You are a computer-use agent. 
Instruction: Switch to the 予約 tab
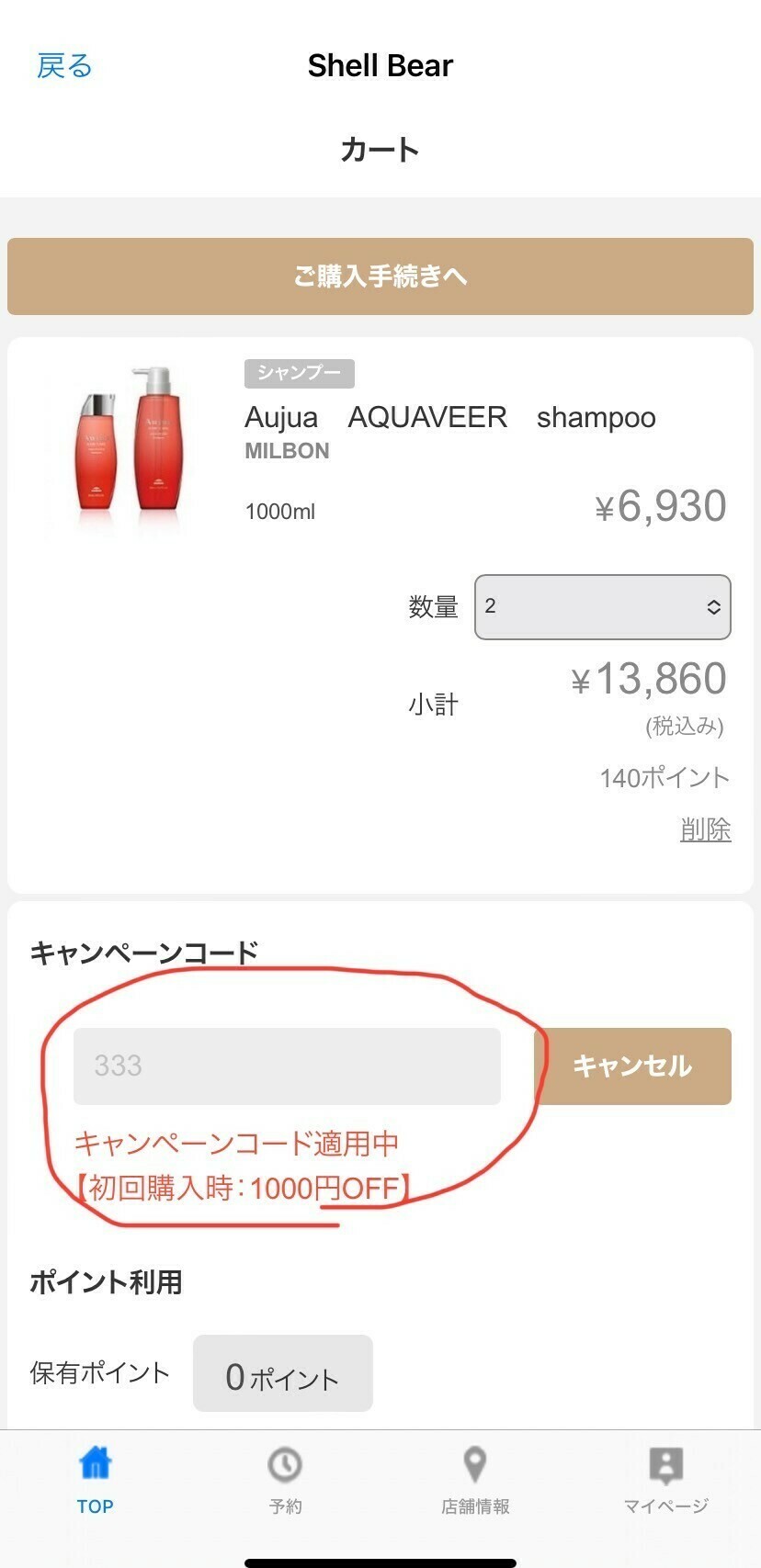tap(286, 1480)
